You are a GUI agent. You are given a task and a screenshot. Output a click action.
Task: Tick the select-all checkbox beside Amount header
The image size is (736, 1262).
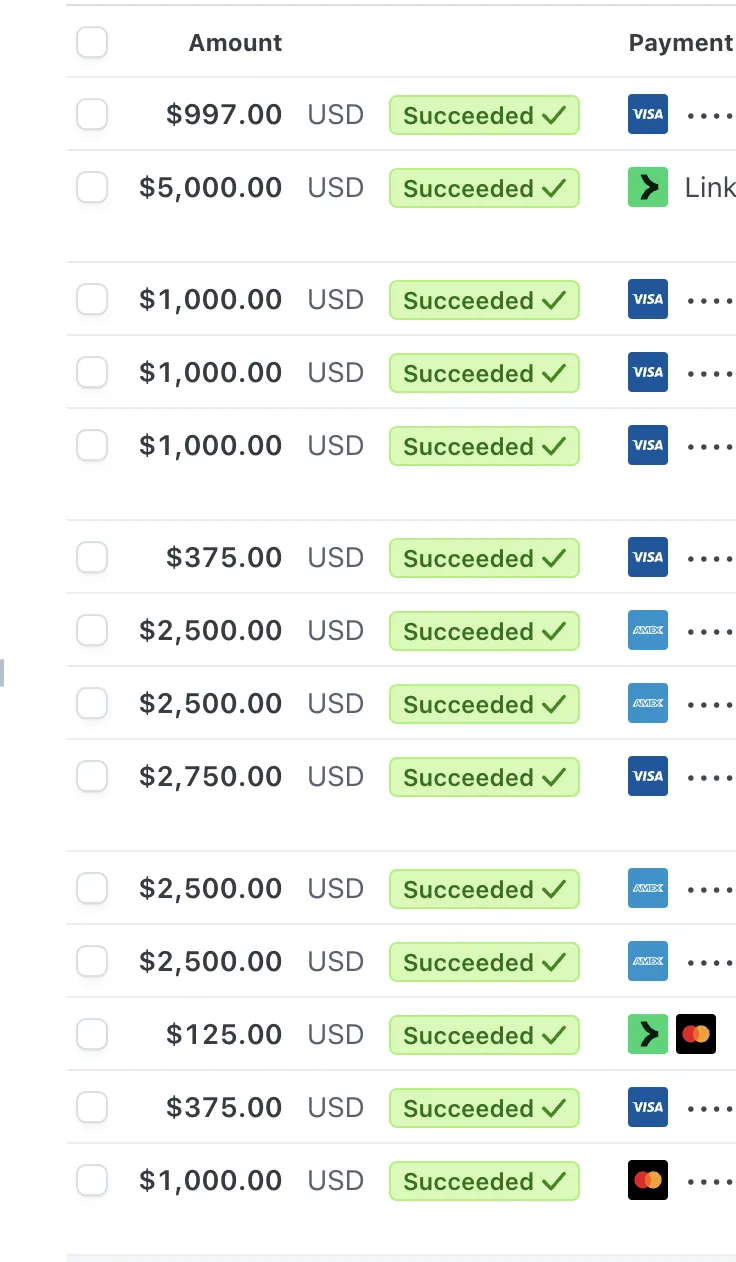click(x=92, y=42)
